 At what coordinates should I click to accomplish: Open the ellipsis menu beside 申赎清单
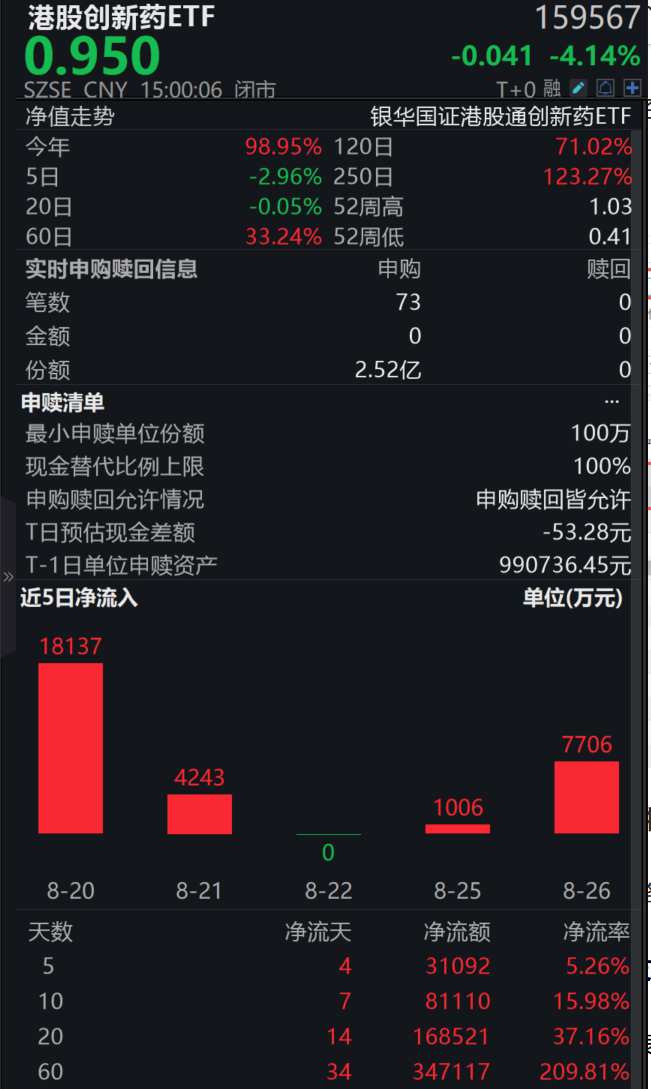[x=612, y=402]
